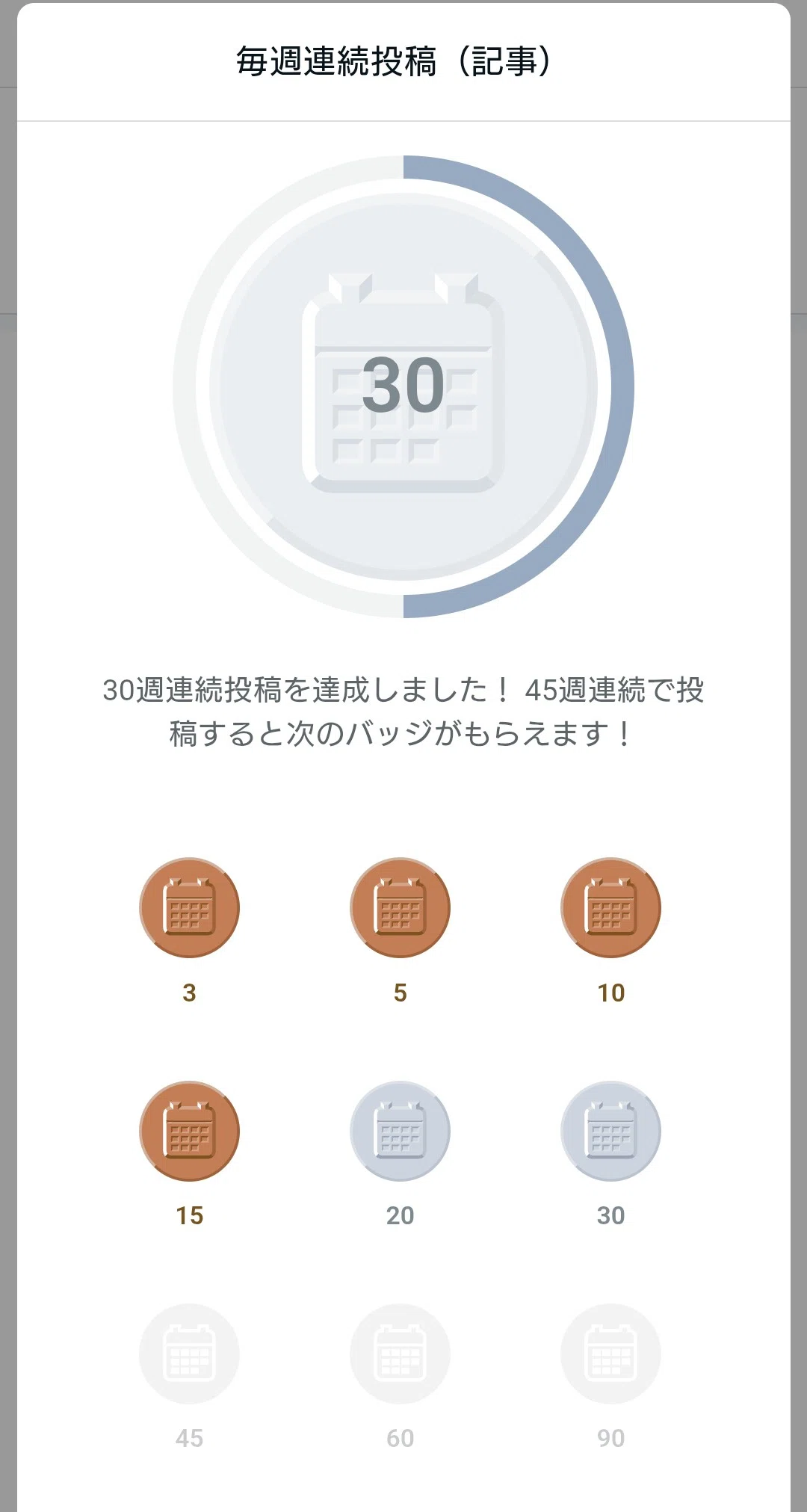Select the 5-week streak badge
Screen dimensions: 807x1512
[x=401, y=907]
